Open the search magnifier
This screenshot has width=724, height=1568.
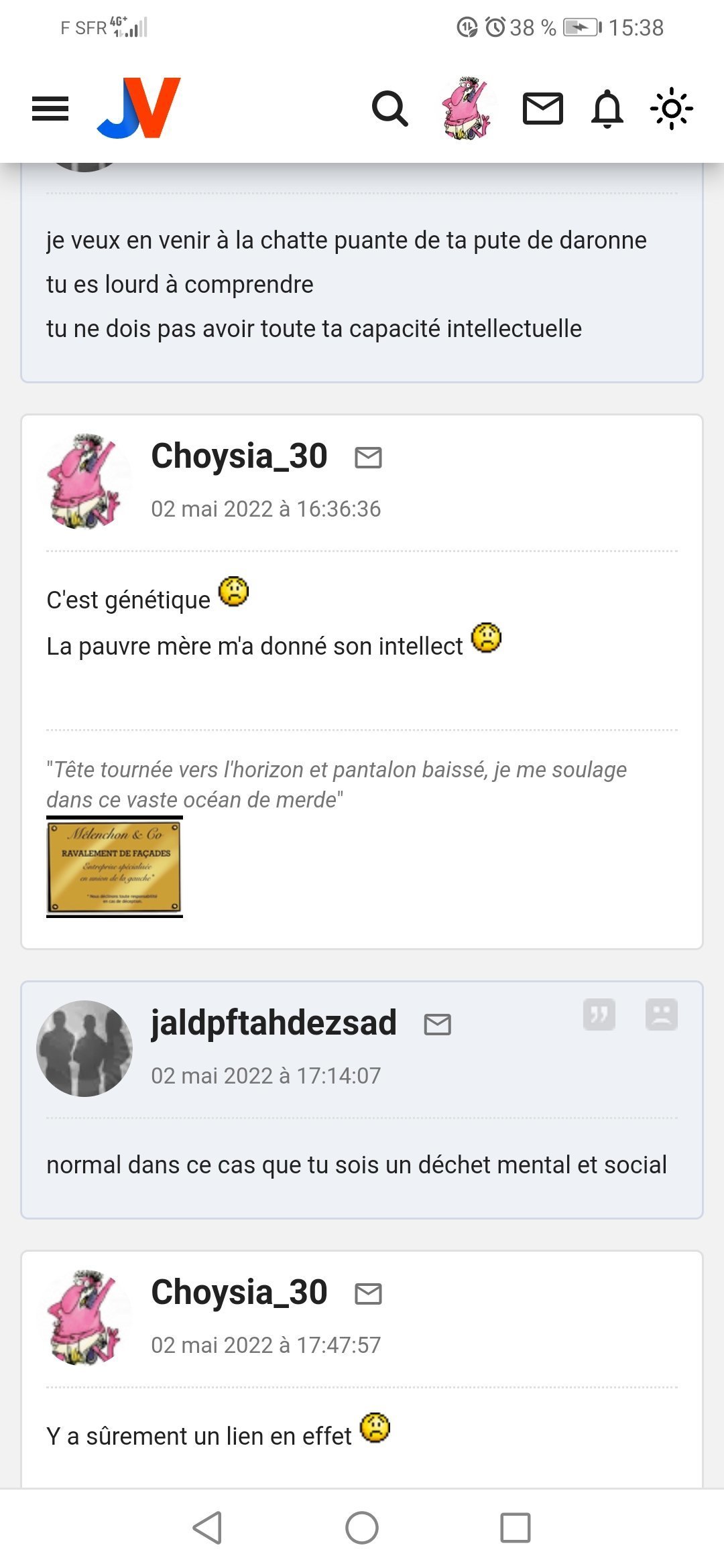(389, 109)
